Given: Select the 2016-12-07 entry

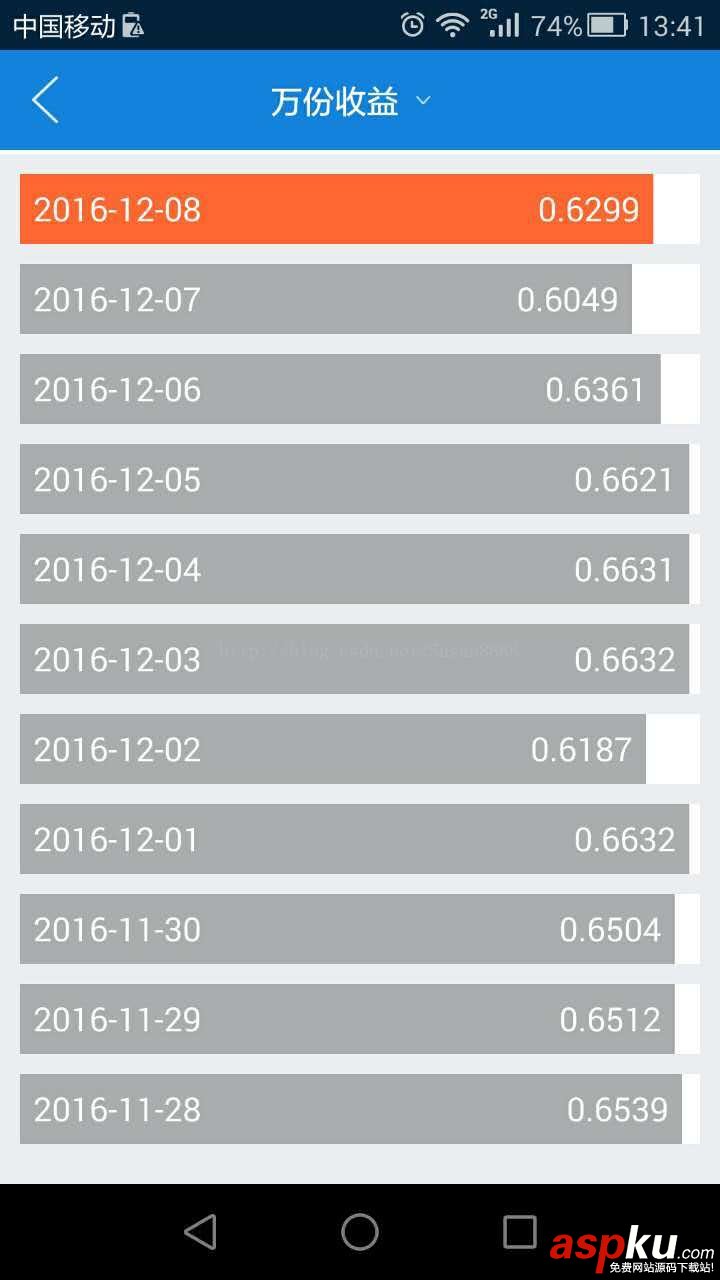Looking at the screenshot, I should click(x=326, y=299).
